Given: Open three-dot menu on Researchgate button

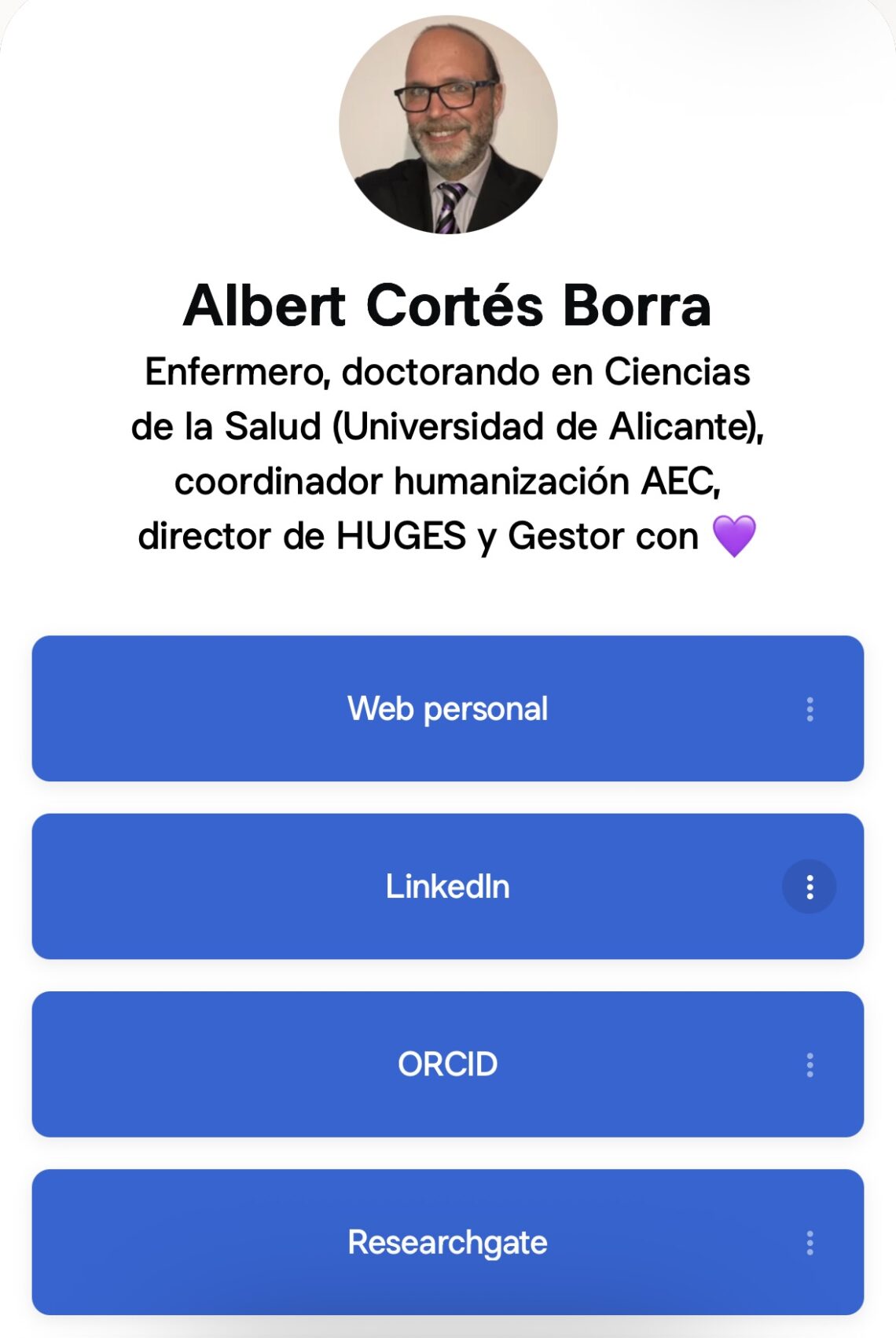Looking at the screenshot, I should (x=810, y=1243).
